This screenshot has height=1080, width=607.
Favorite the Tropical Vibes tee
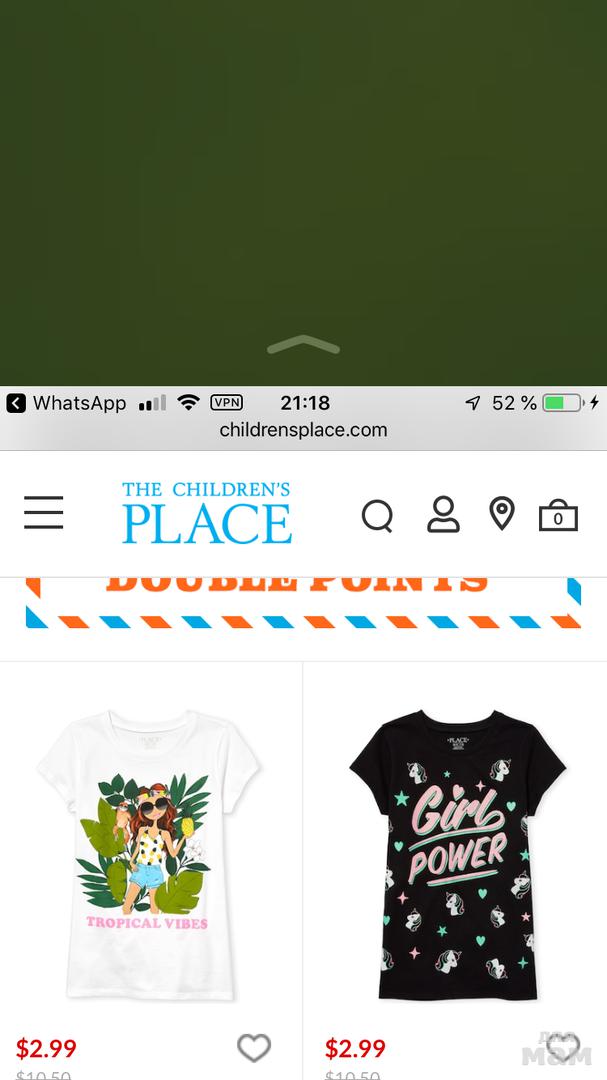pyautogui.click(x=254, y=1047)
